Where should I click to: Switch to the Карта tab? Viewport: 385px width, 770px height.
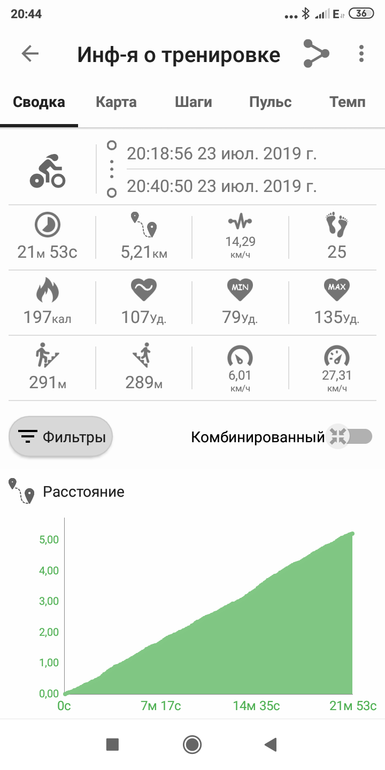pyautogui.click(x=116, y=102)
